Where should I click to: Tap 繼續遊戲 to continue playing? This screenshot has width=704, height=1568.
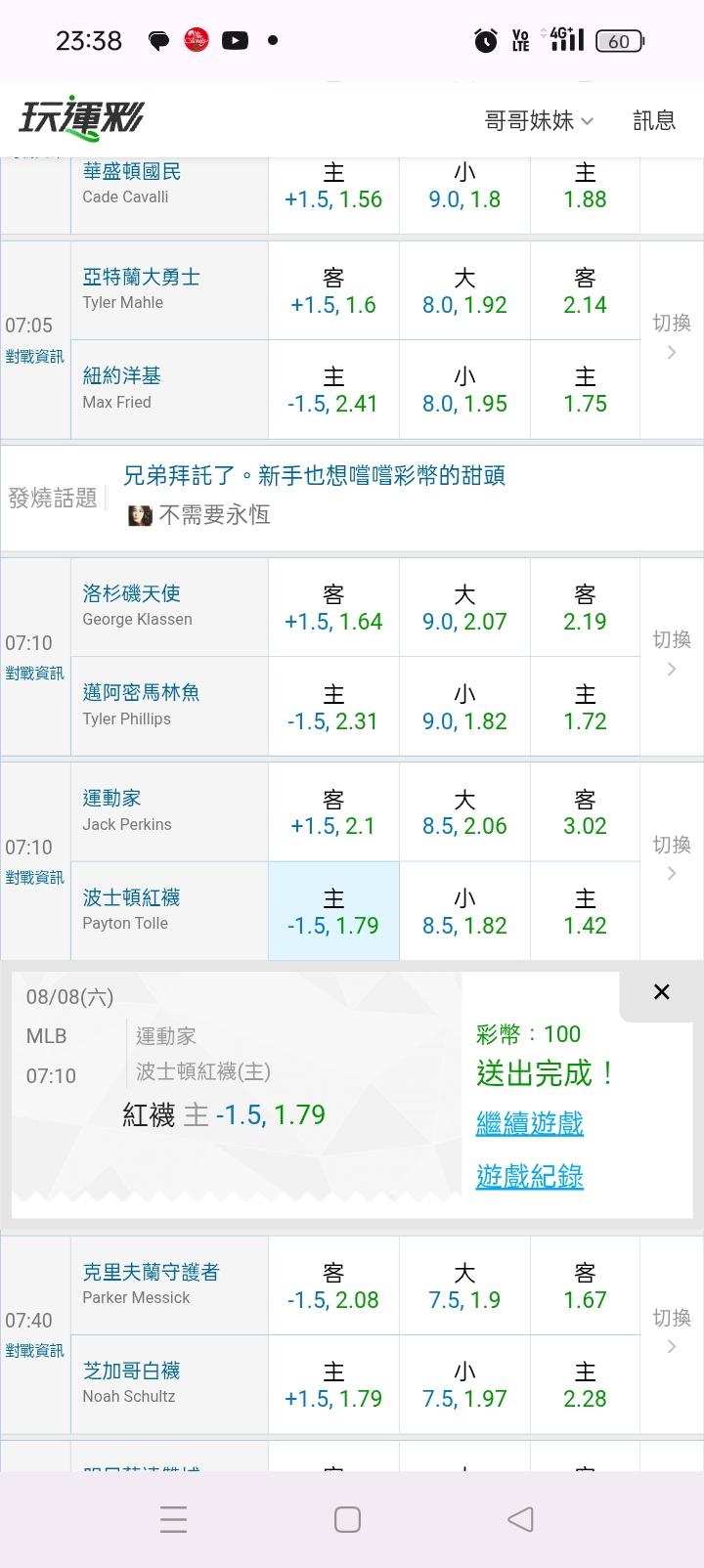pos(530,1123)
